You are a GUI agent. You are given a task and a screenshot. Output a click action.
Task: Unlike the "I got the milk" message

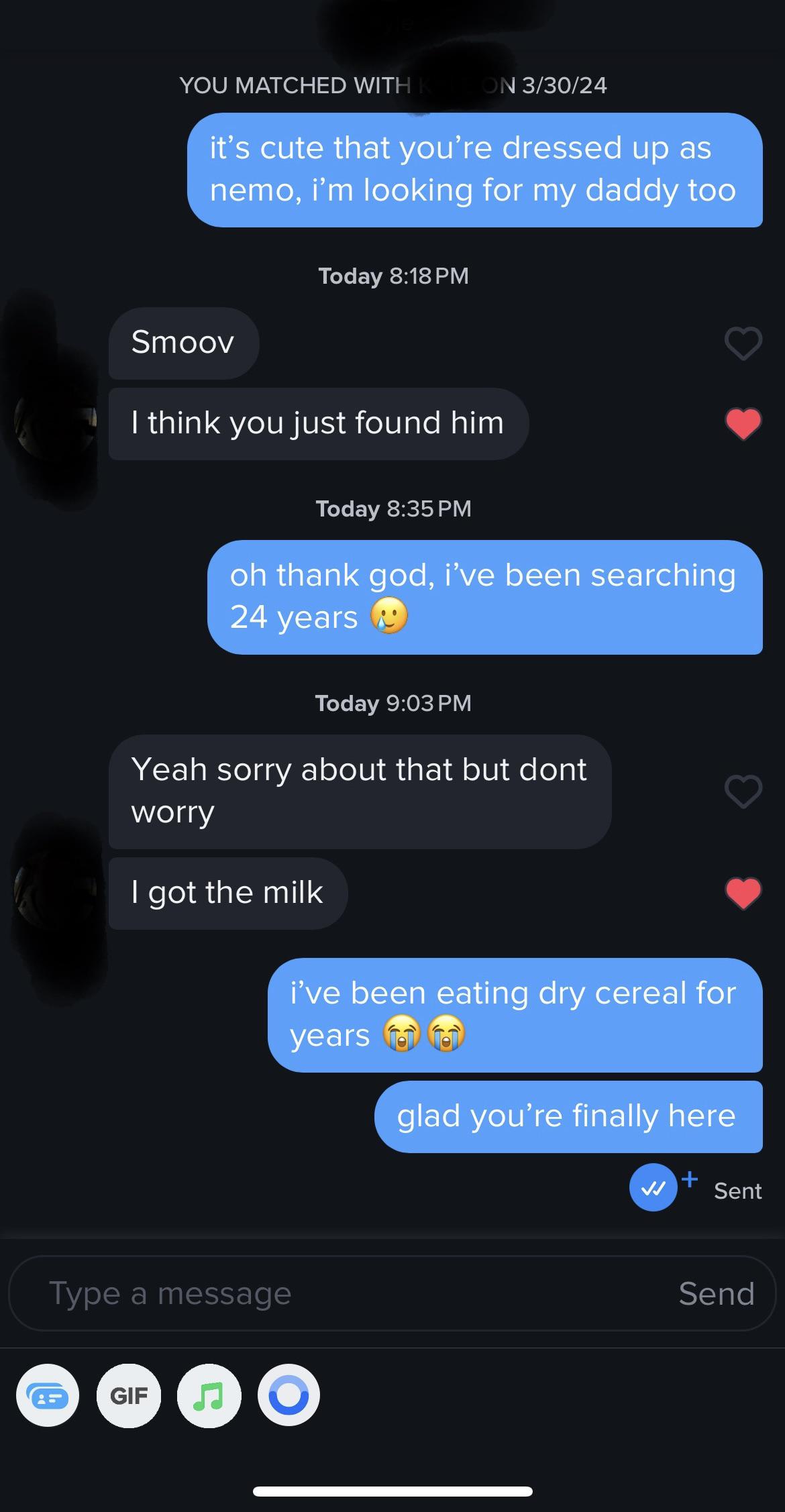tap(743, 894)
